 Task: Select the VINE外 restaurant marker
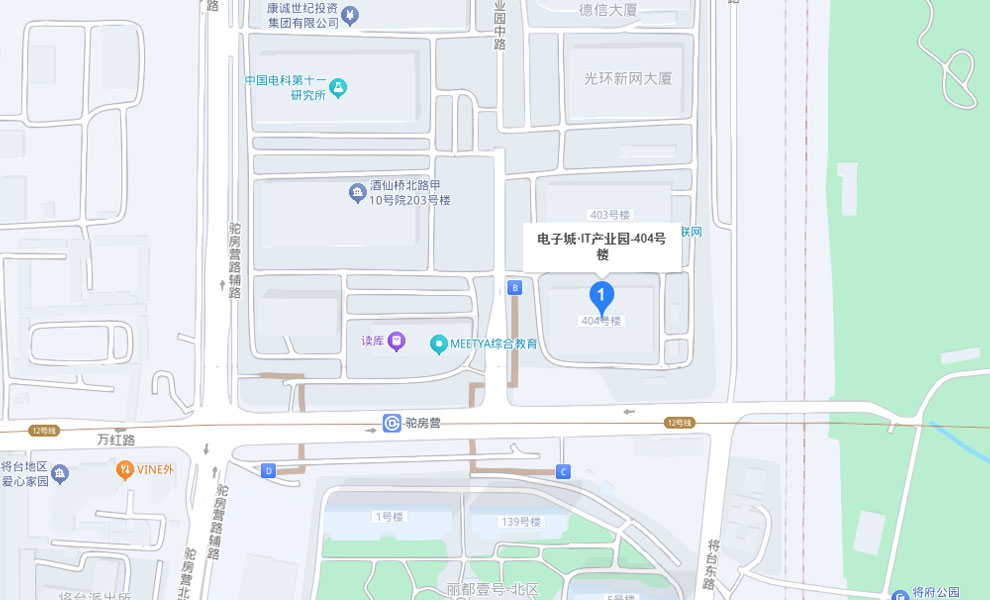click(125, 469)
